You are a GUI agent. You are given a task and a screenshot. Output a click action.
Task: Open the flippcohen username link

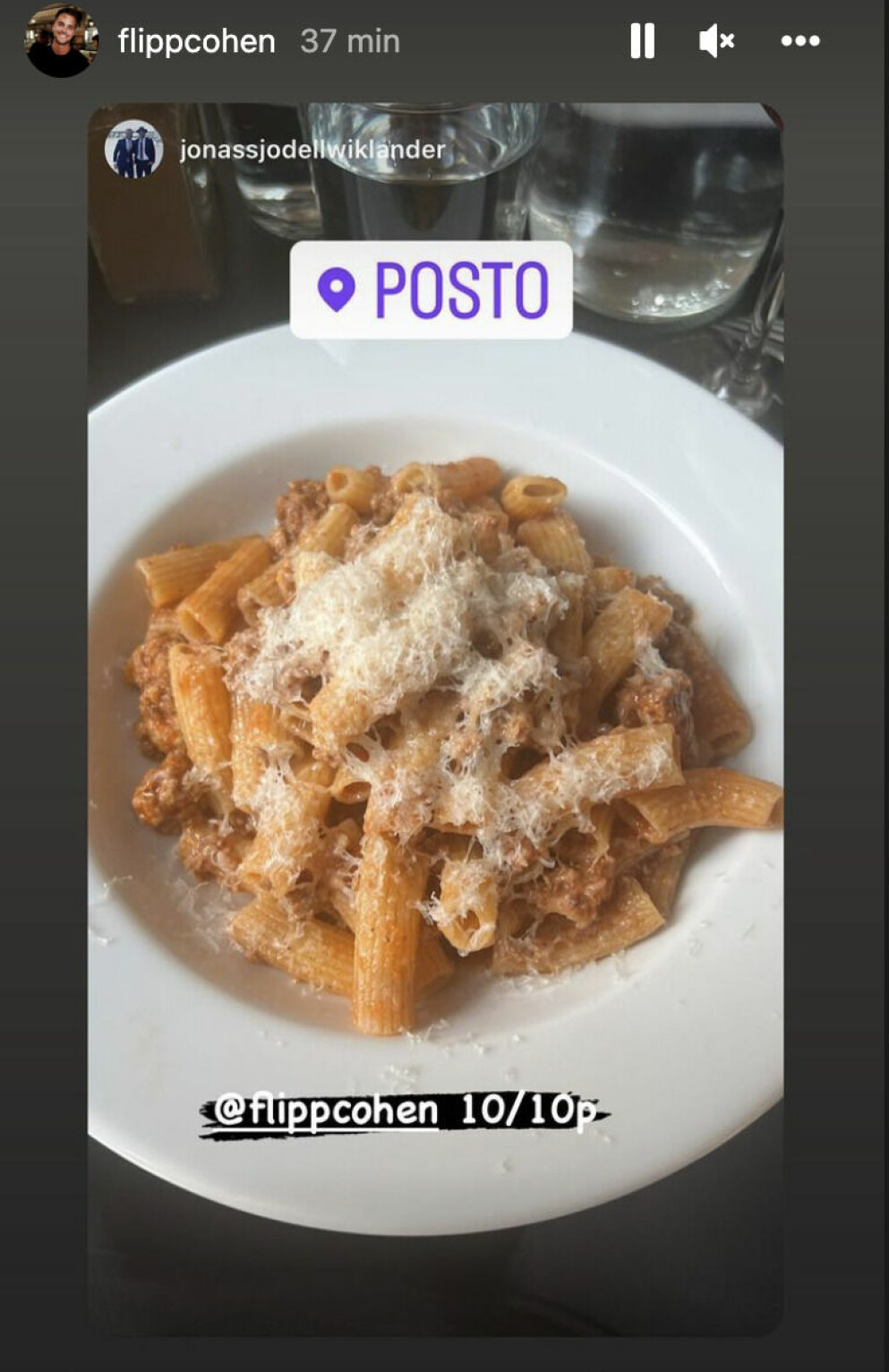point(196,41)
